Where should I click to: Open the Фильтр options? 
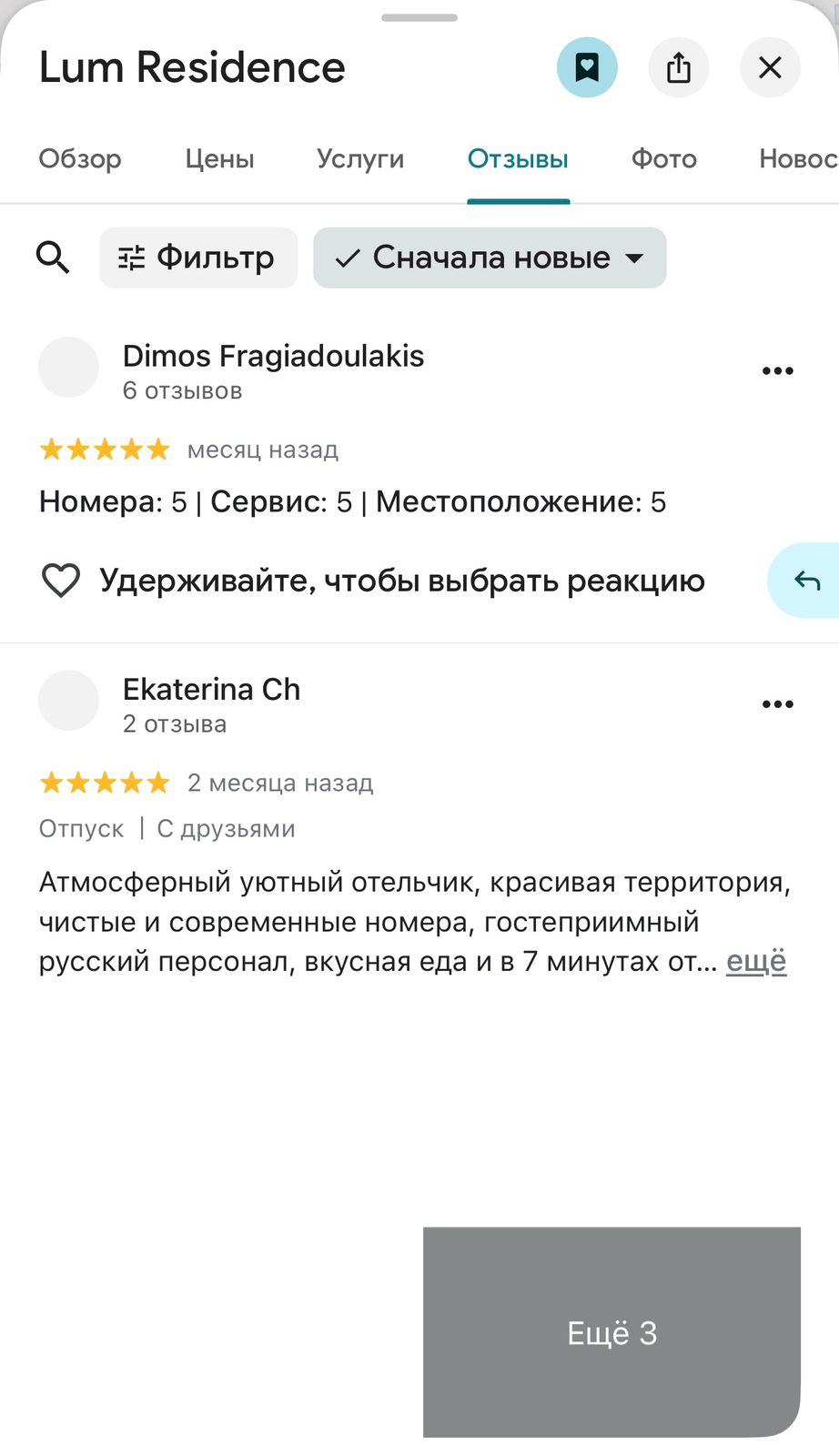click(197, 258)
